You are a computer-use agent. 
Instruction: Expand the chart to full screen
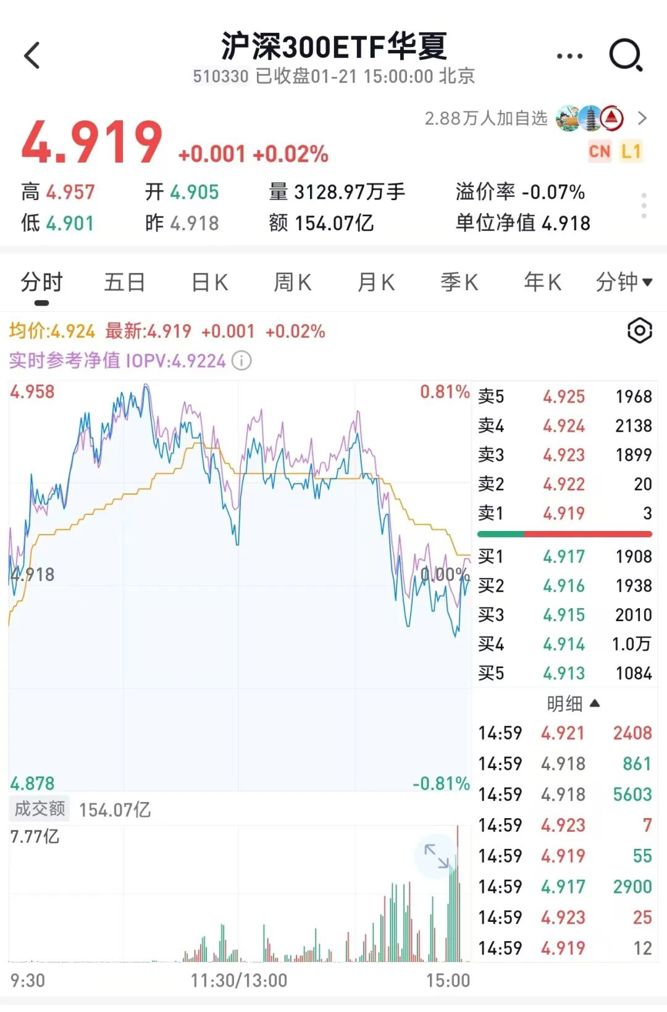(437, 856)
